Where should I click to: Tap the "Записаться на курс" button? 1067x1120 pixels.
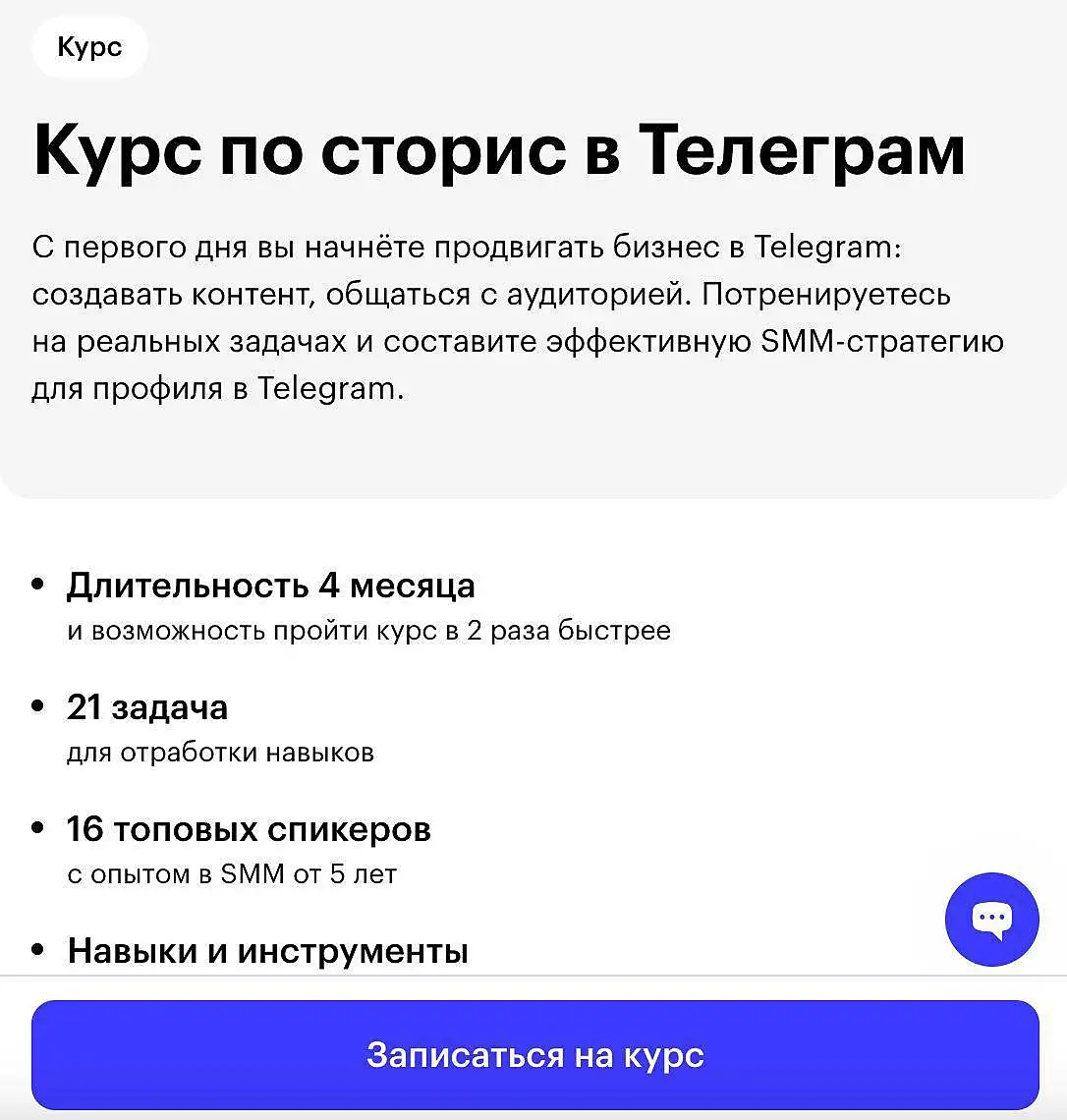(534, 1055)
